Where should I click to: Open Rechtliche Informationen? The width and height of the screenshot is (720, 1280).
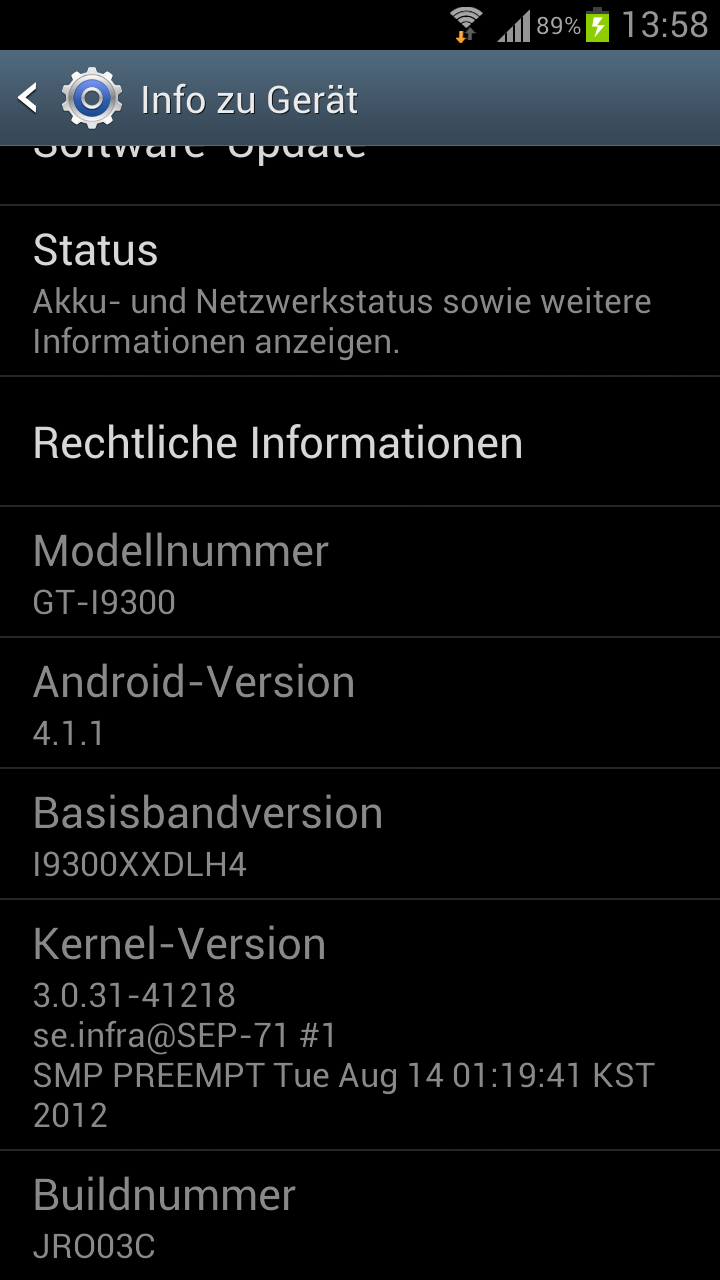pos(360,442)
